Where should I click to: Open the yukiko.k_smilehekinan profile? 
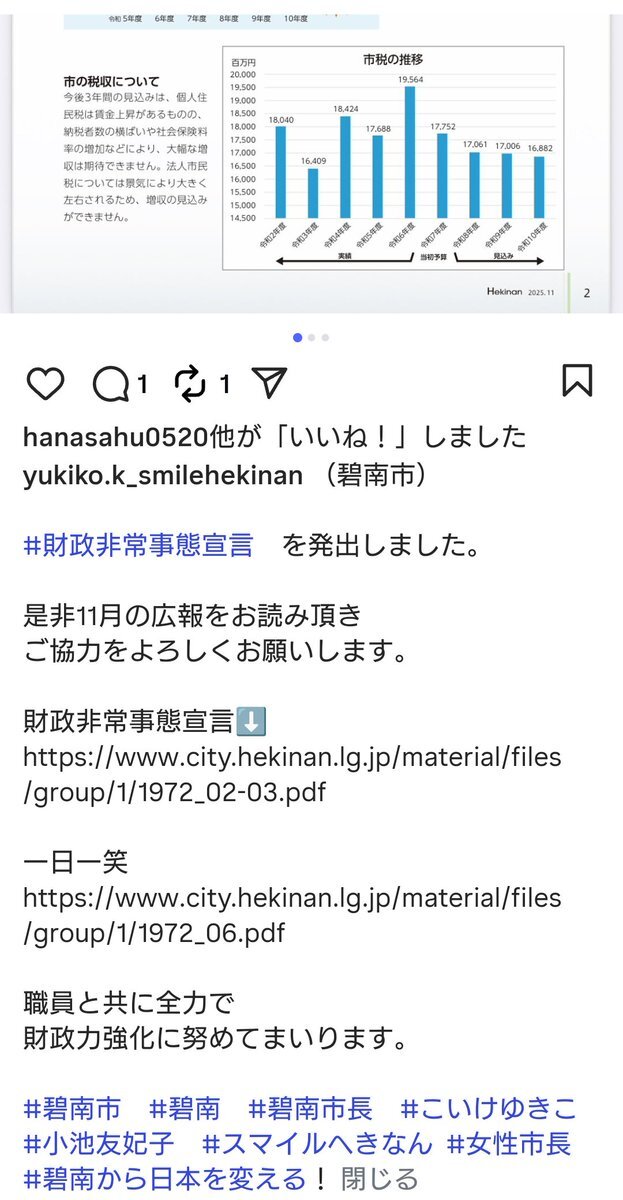point(162,475)
